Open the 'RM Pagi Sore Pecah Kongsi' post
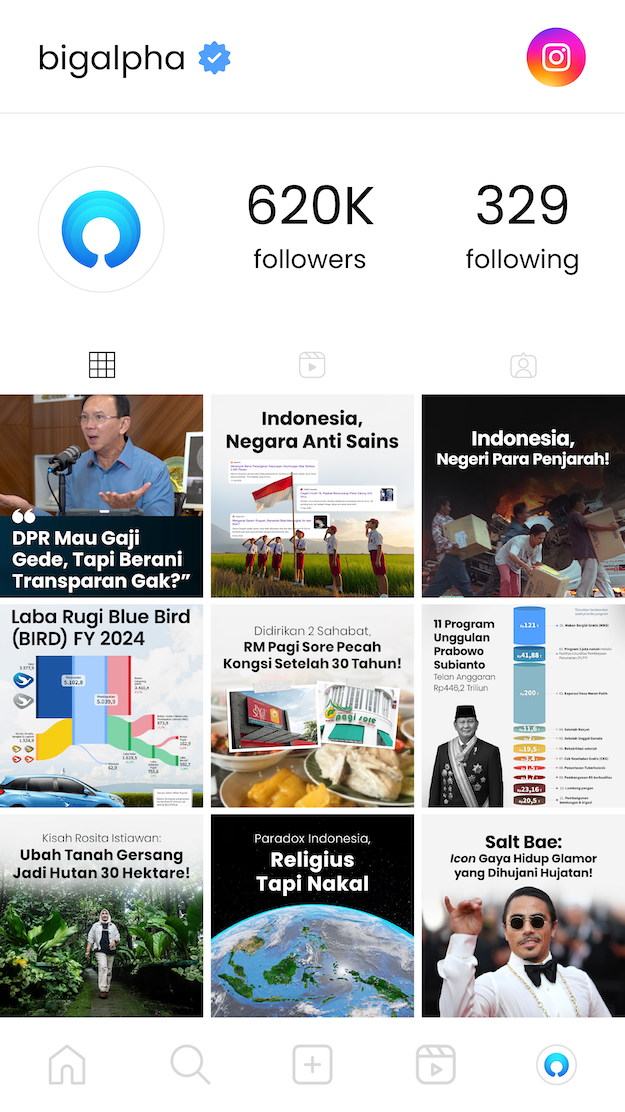 click(312, 706)
